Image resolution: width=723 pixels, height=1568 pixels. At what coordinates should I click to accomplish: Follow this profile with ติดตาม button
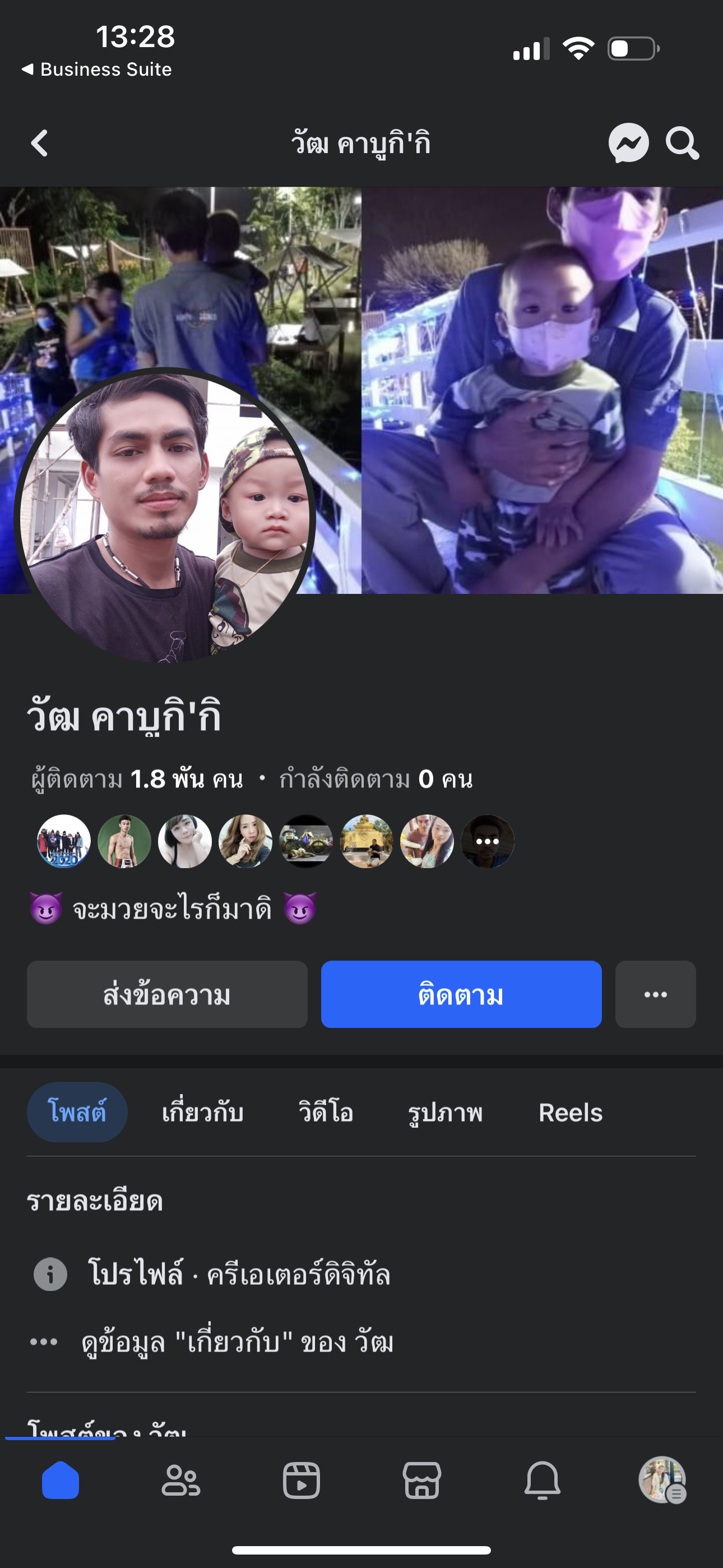click(x=461, y=995)
